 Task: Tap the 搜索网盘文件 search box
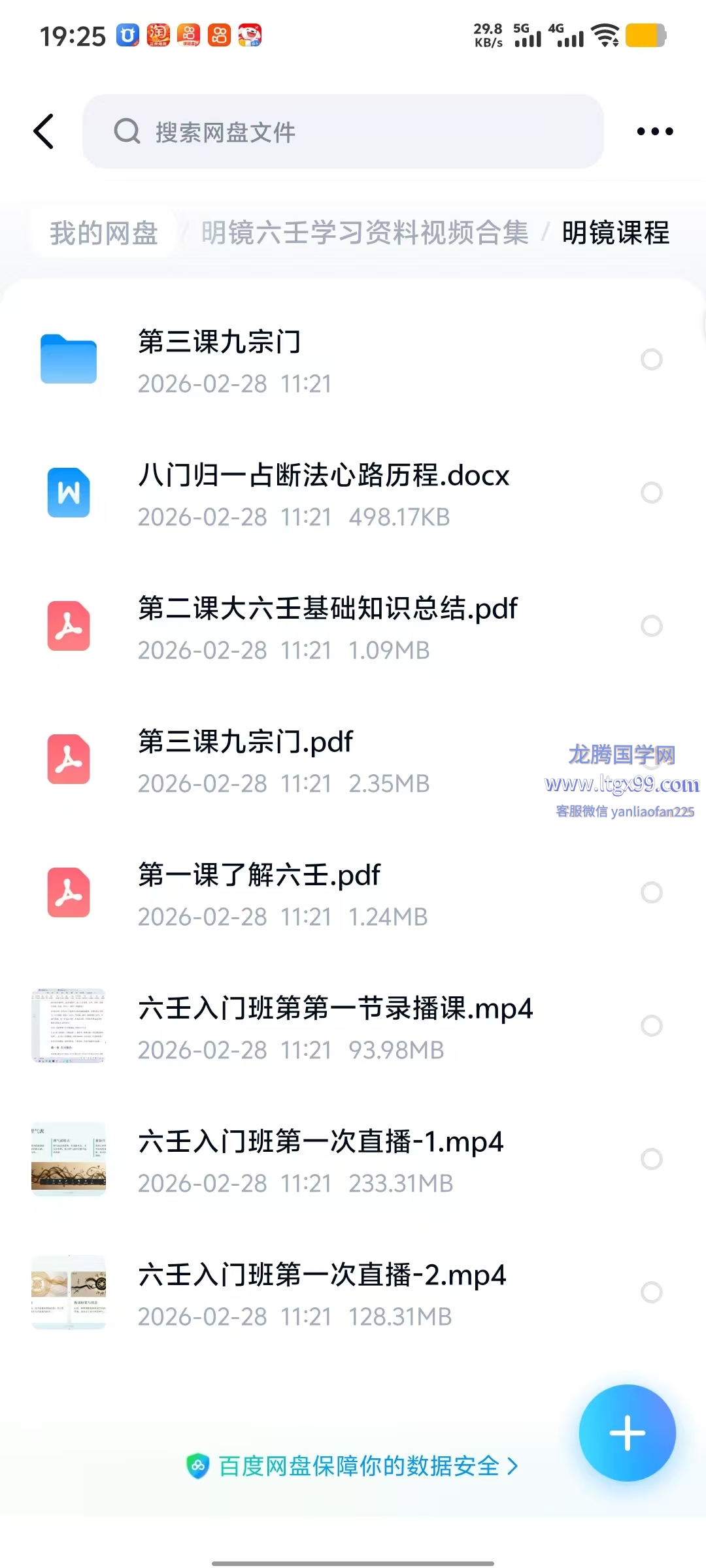(x=343, y=131)
